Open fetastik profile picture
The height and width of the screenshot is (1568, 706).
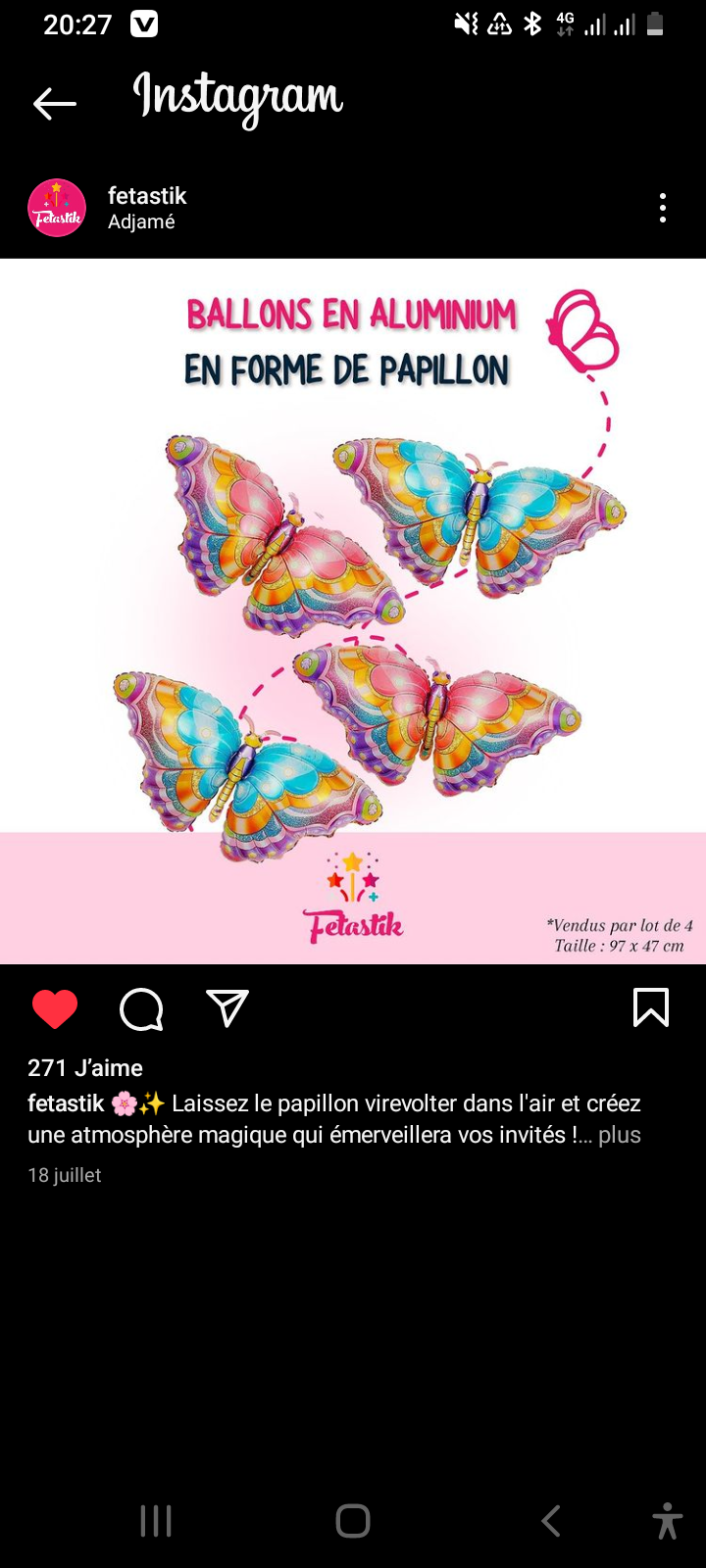[x=57, y=208]
